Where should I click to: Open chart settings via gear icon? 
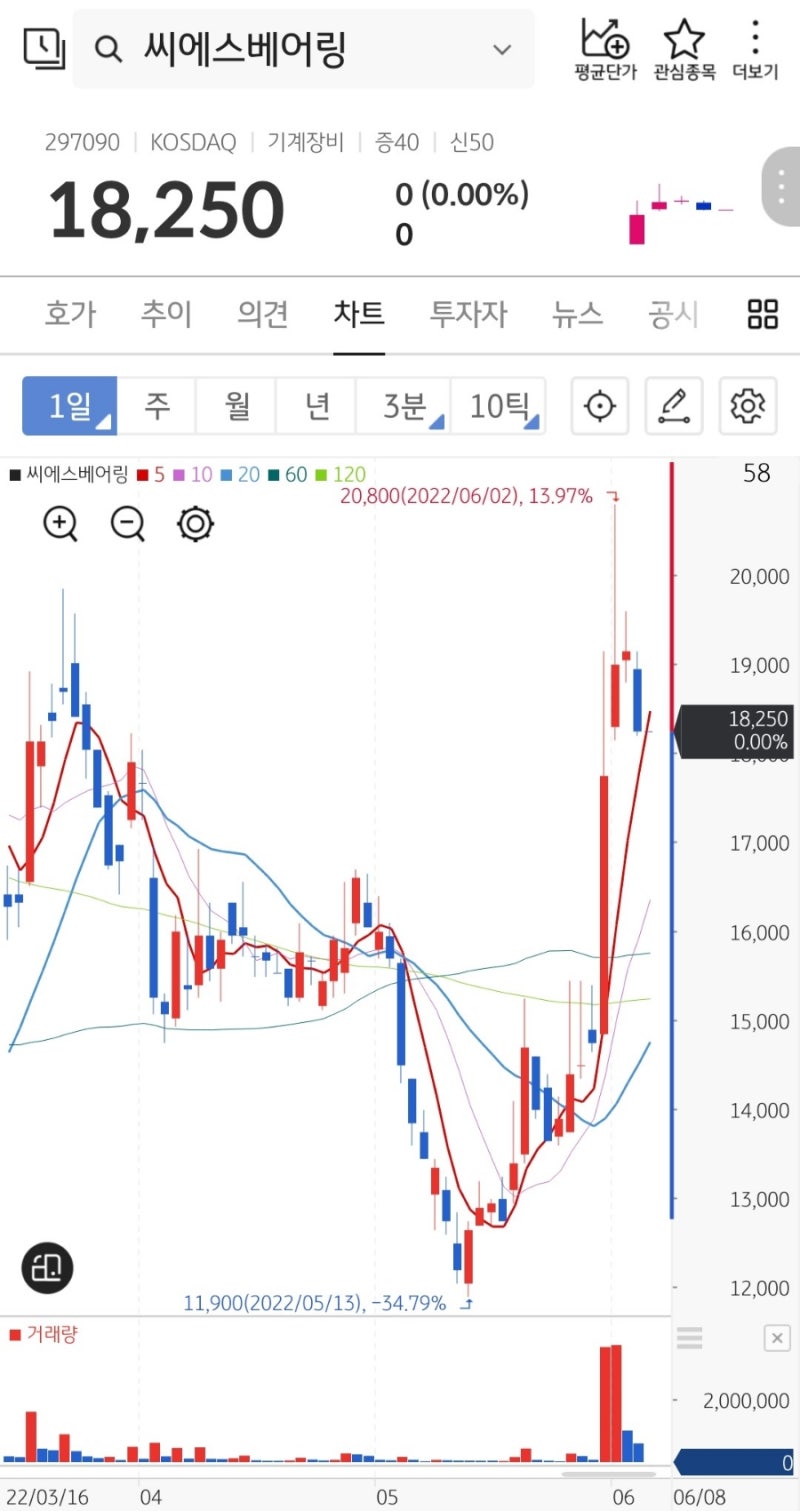(x=749, y=406)
